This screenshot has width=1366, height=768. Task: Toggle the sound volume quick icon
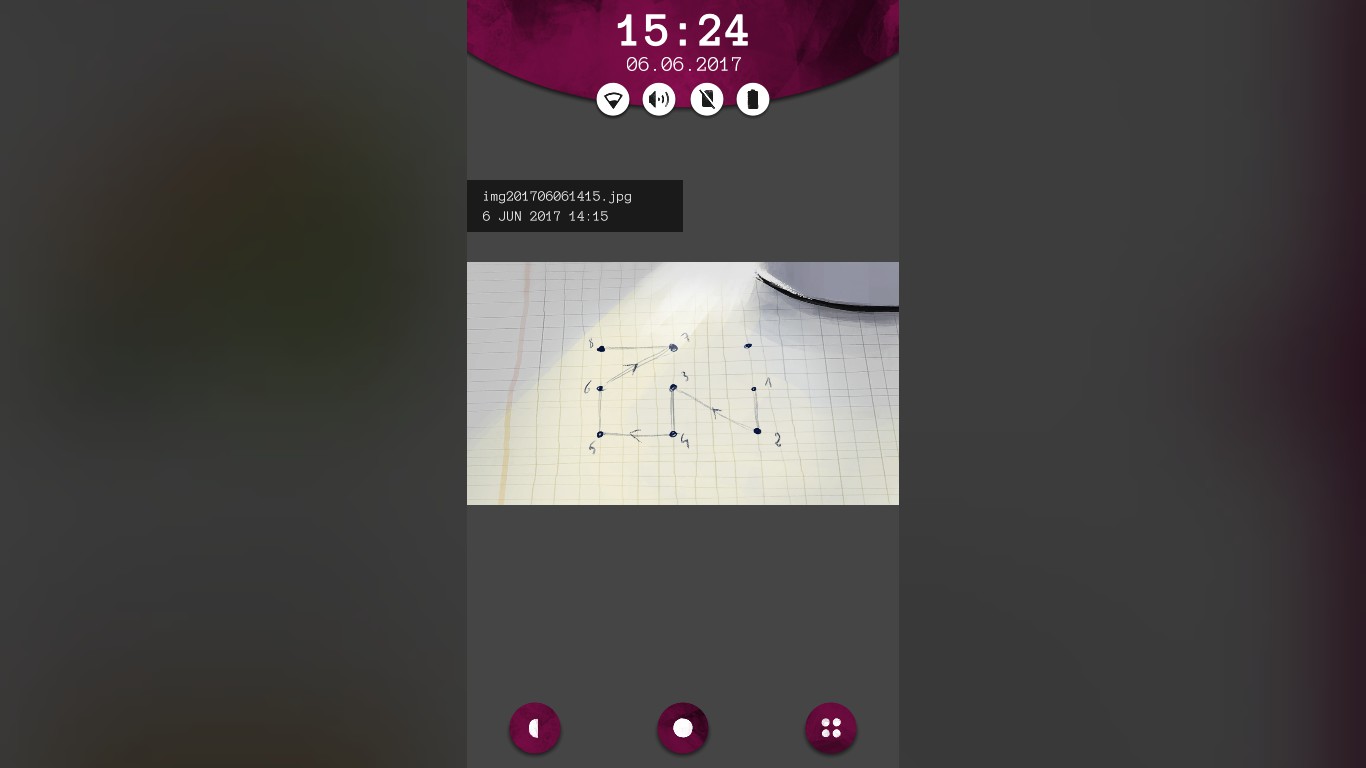[x=659, y=100]
